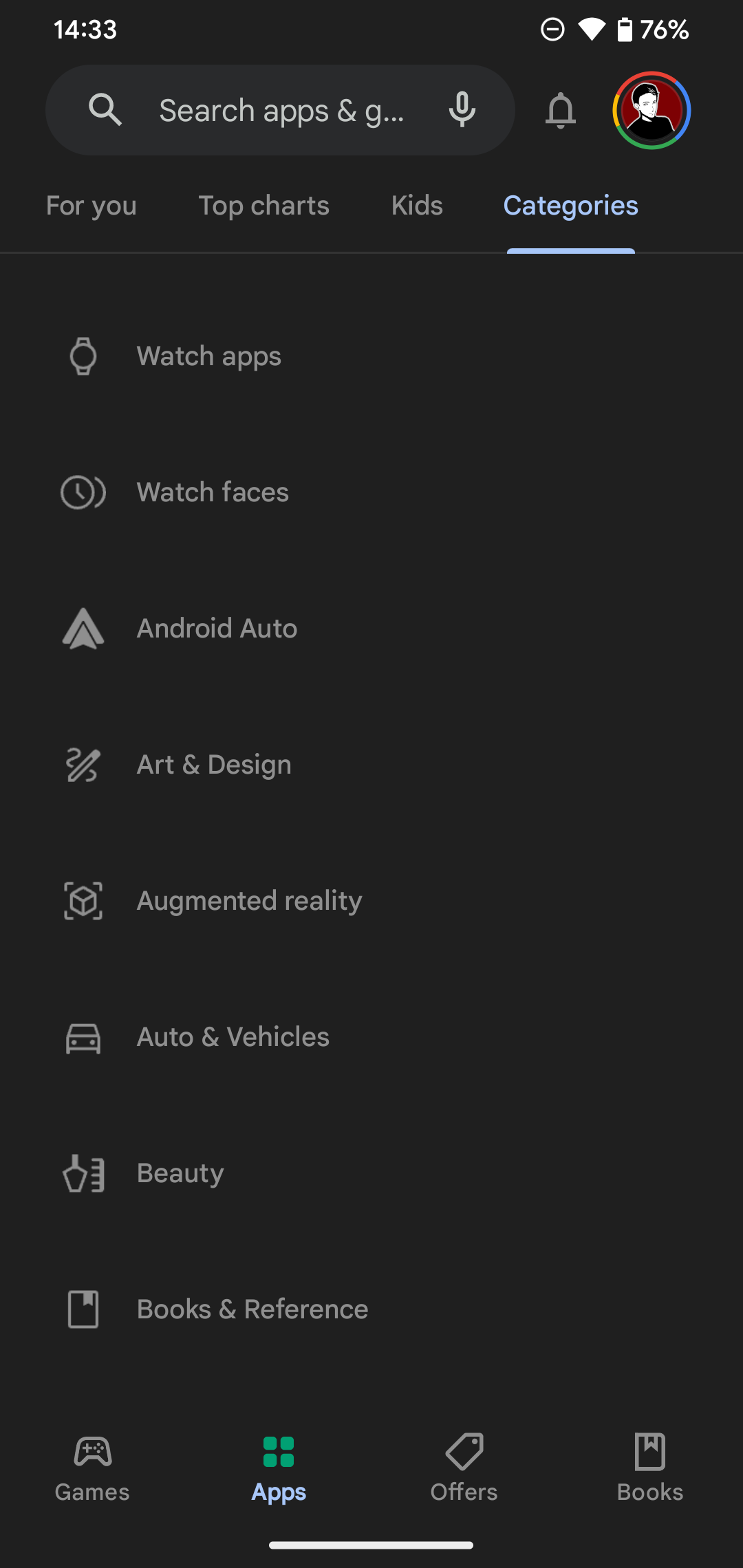The width and height of the screenshot is (743, 1568).
Task: Tap the Watch faces clock icon
Action: [x=83, y=492]
